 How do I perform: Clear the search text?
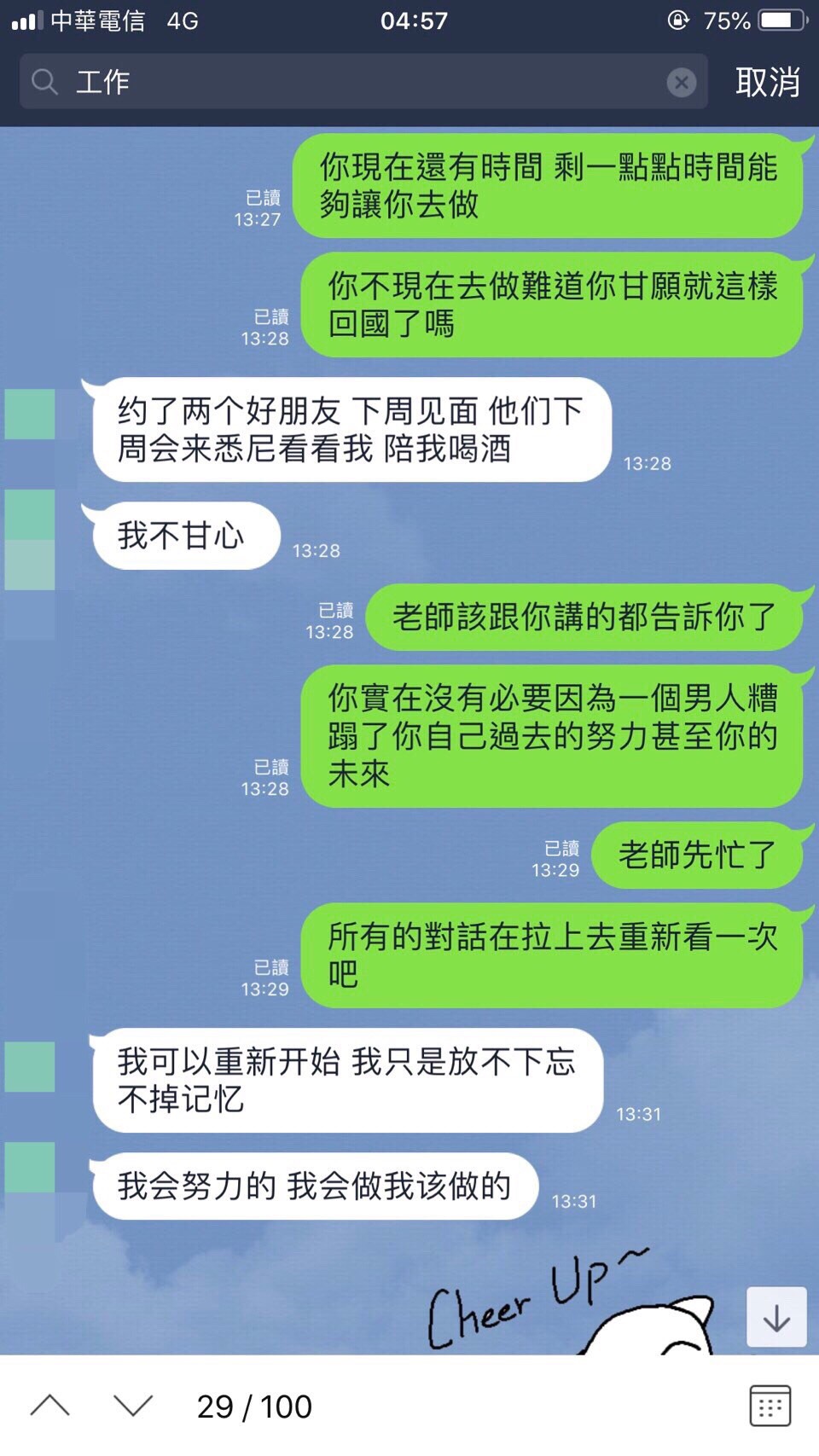[681, 82]
